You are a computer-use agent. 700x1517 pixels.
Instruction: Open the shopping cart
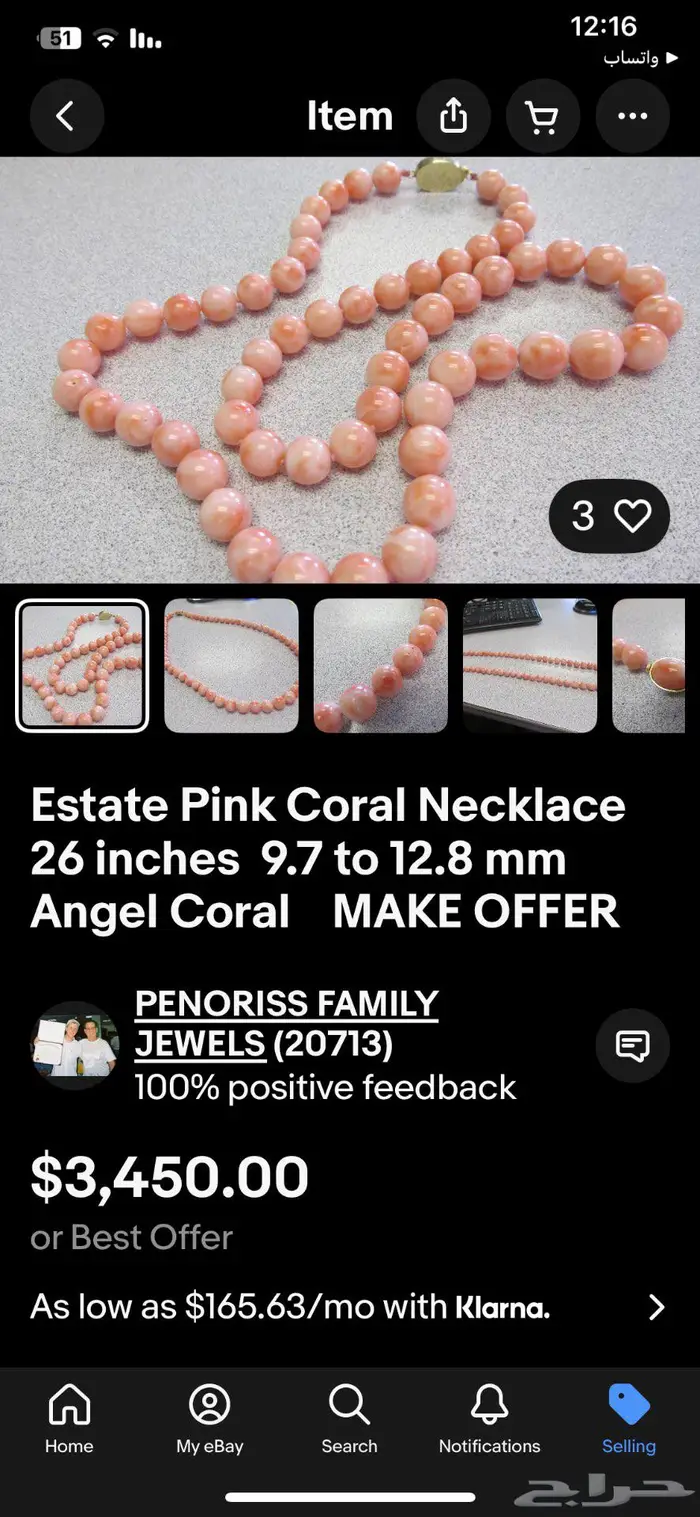(x=542, y=117)
